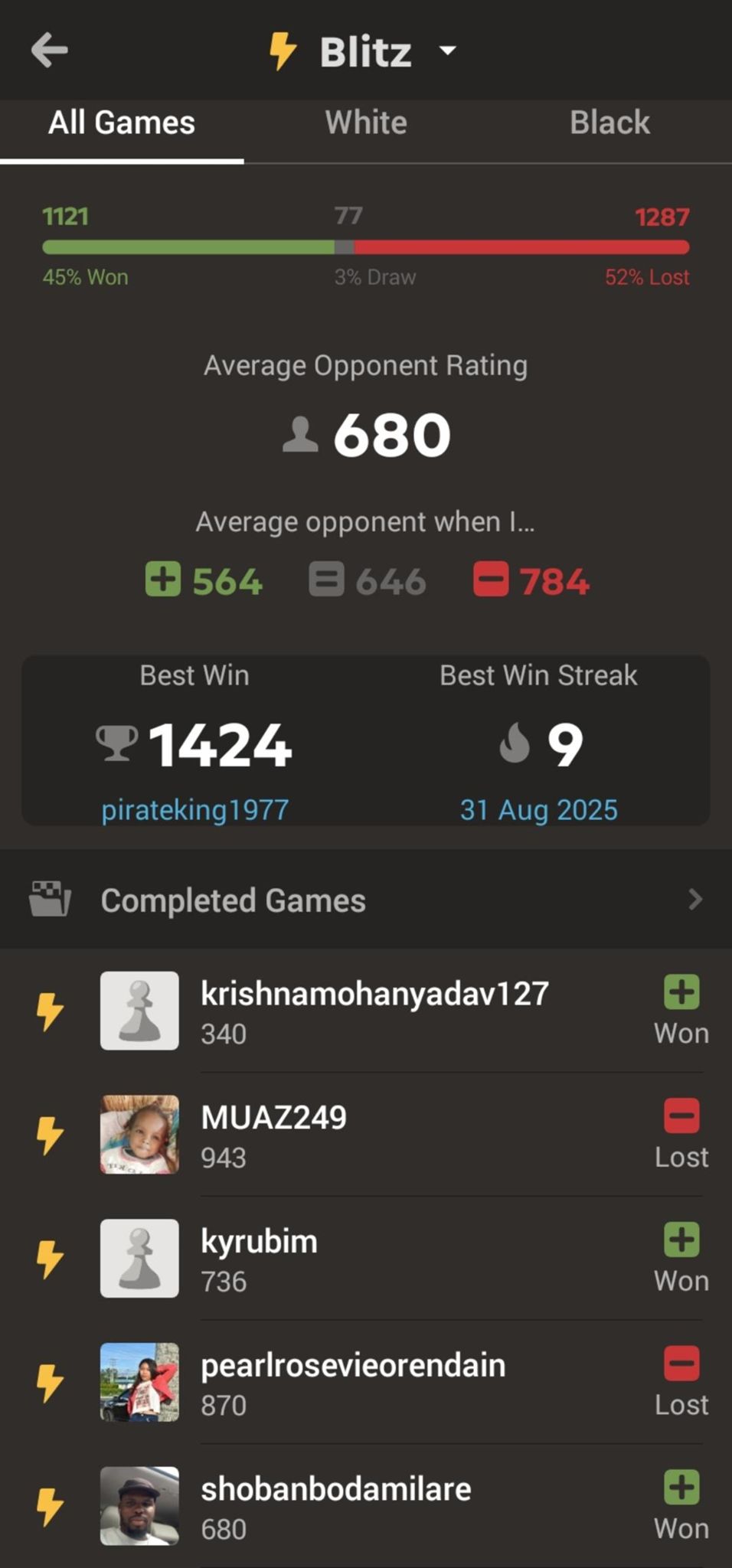732x1568 pixels.
Task: Open game against krishnamohanyadav127
Action: [374, 1011]
